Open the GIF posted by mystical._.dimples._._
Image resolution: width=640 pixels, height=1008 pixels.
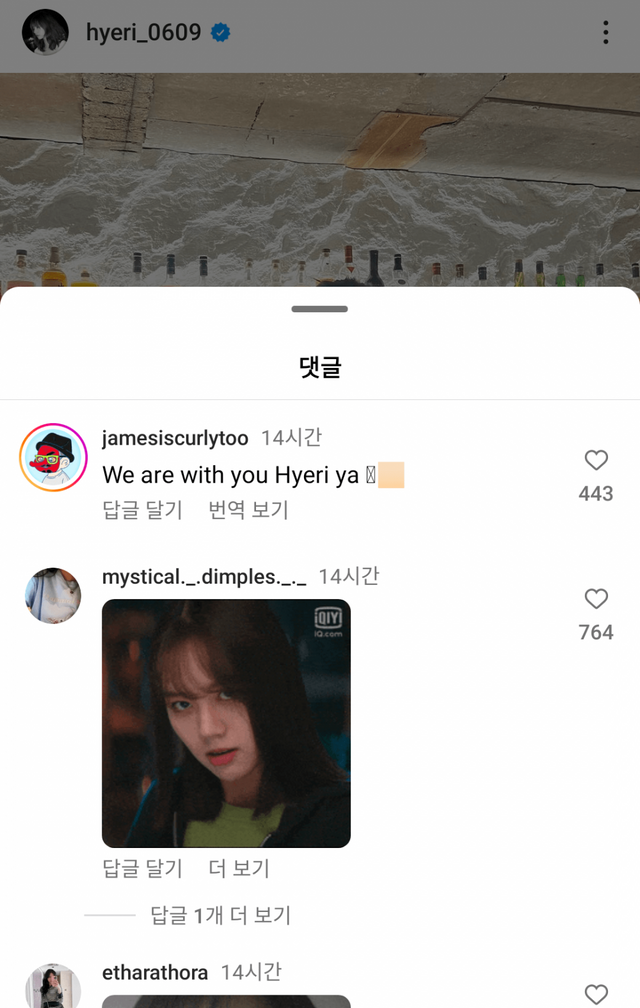click(x=226, y=723)
